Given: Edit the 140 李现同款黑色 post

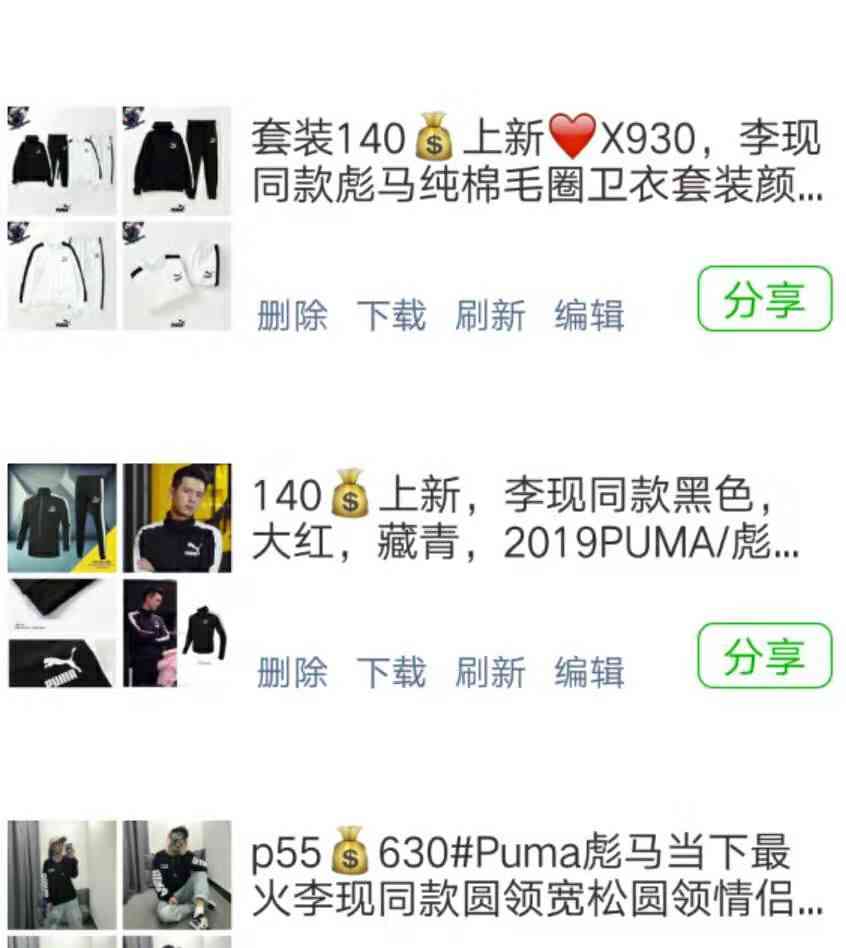Looking at the screenshot, I should click(x=589, y=673).
